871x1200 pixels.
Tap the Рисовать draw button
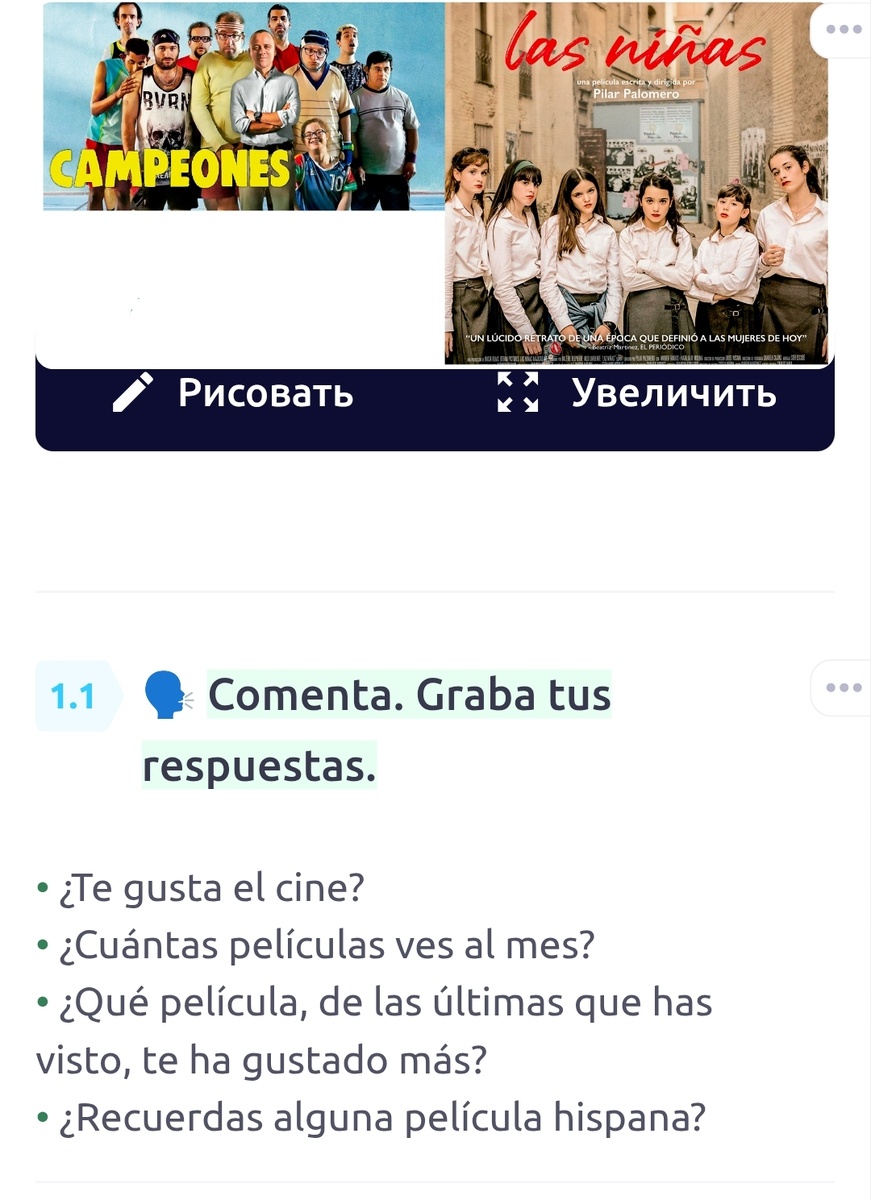(x=232, y=393)
